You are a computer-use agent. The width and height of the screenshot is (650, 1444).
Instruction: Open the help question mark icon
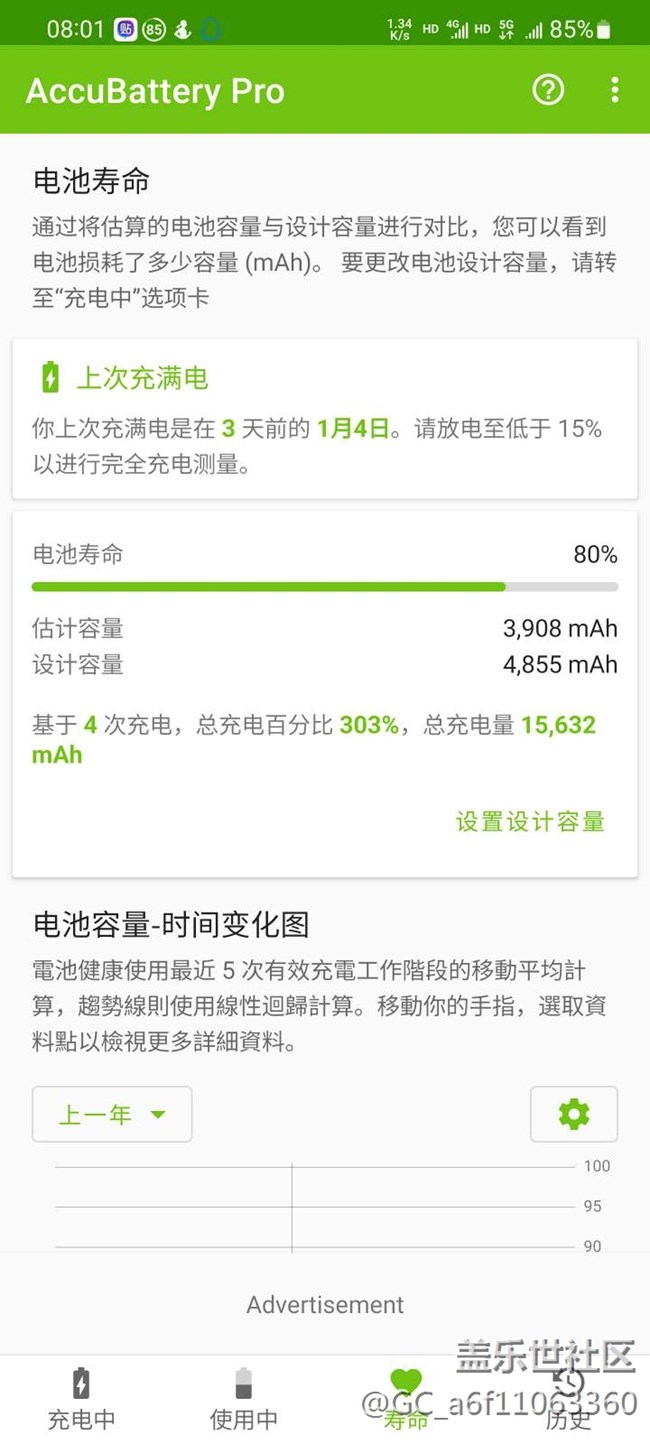tap(548, 90)
